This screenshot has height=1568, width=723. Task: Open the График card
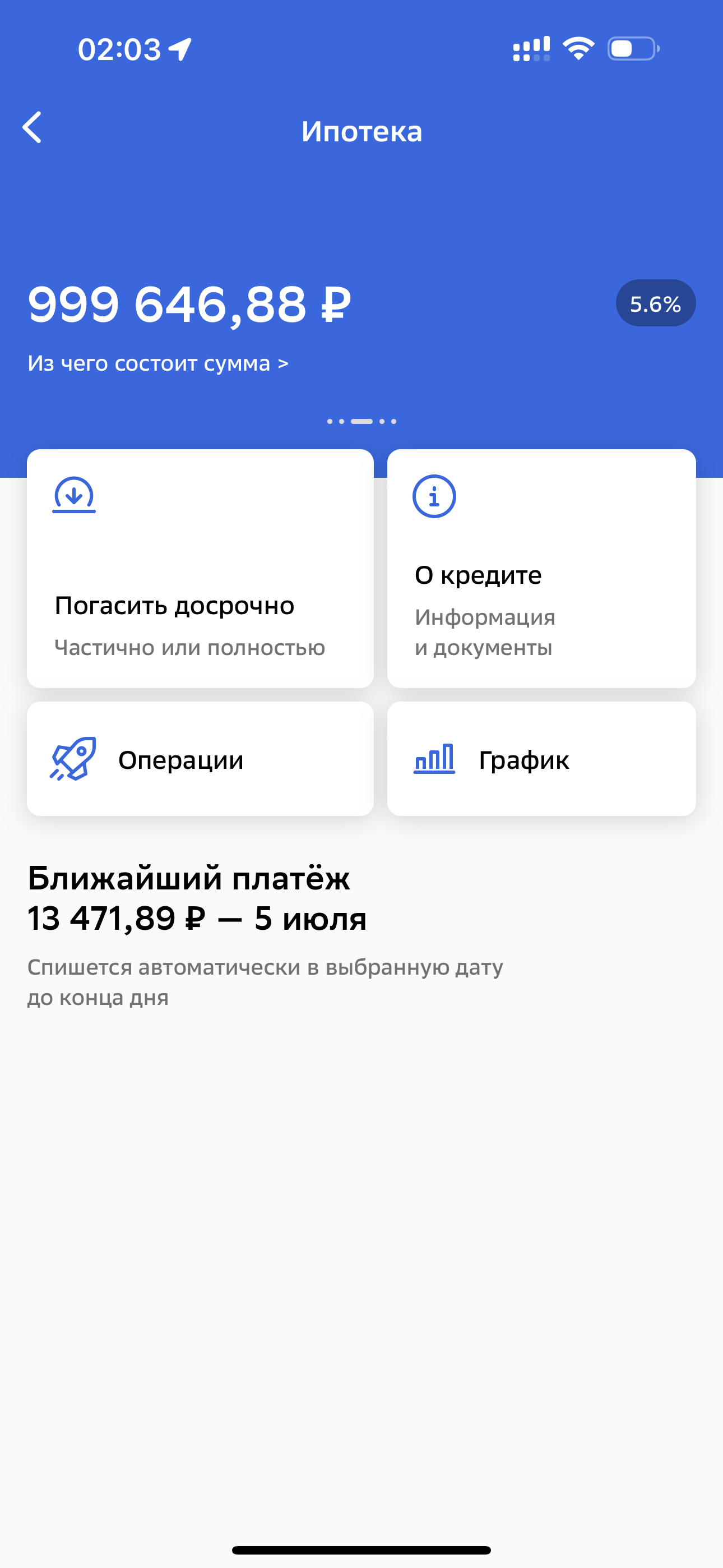[540, 758]
